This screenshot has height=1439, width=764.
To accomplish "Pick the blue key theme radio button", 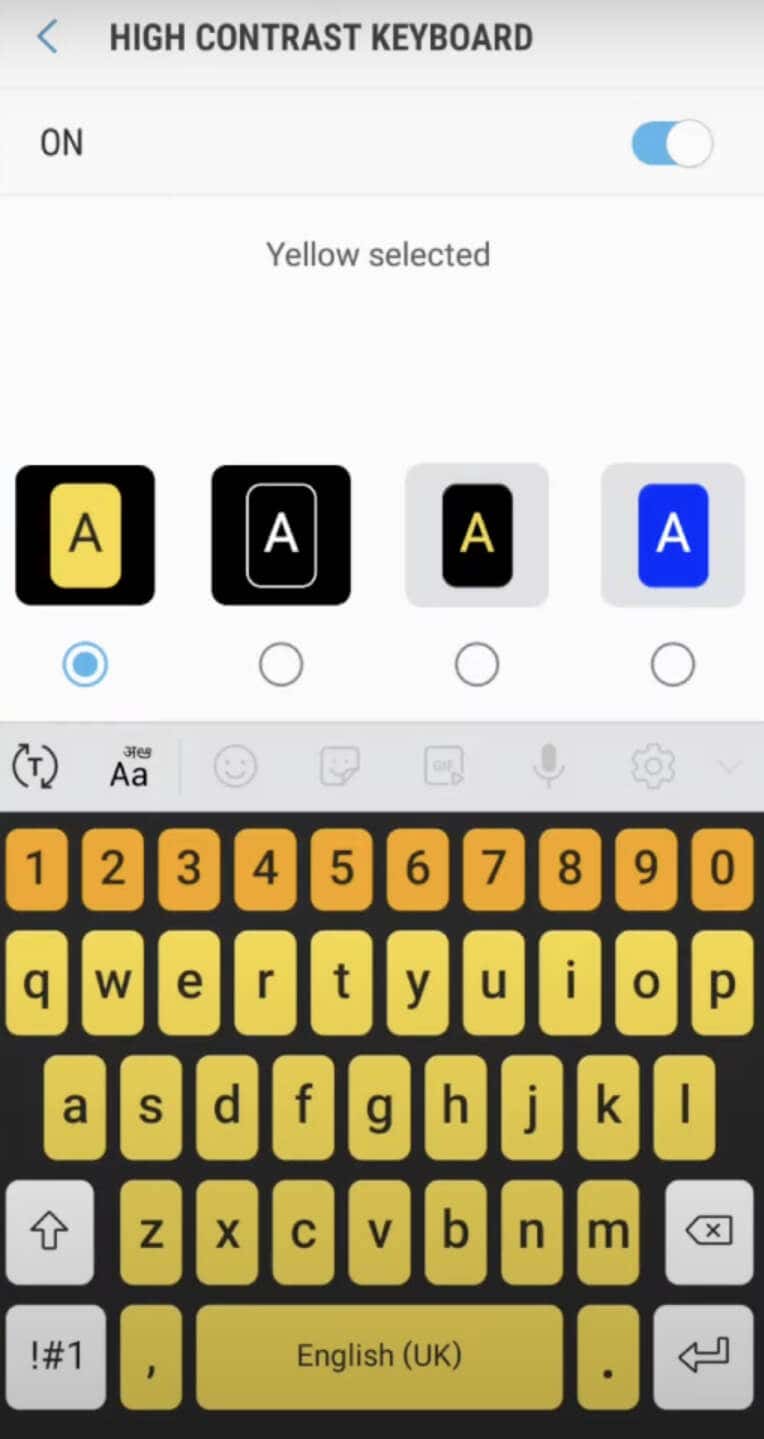I will pos(672,665).
